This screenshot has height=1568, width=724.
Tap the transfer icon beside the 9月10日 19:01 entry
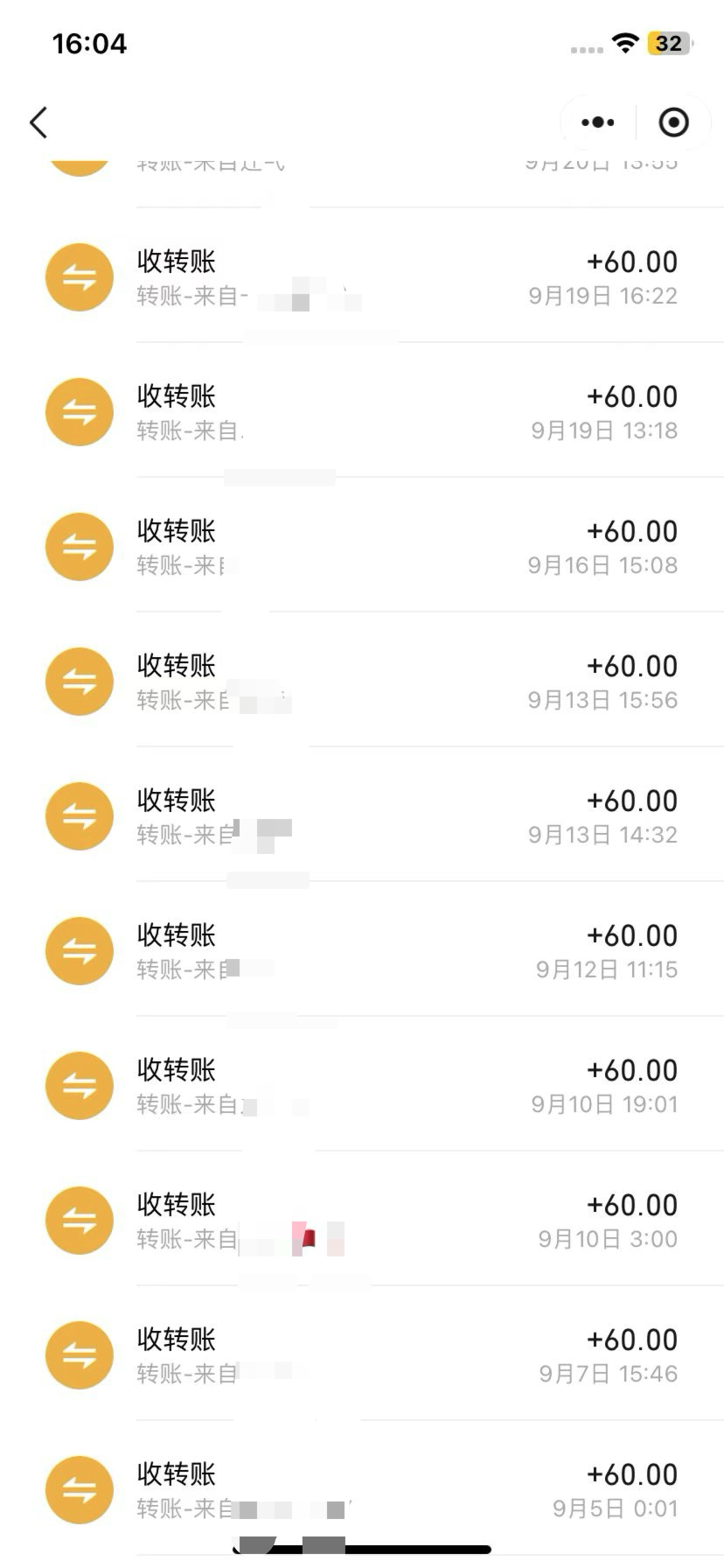click(x=79, y=1086)
